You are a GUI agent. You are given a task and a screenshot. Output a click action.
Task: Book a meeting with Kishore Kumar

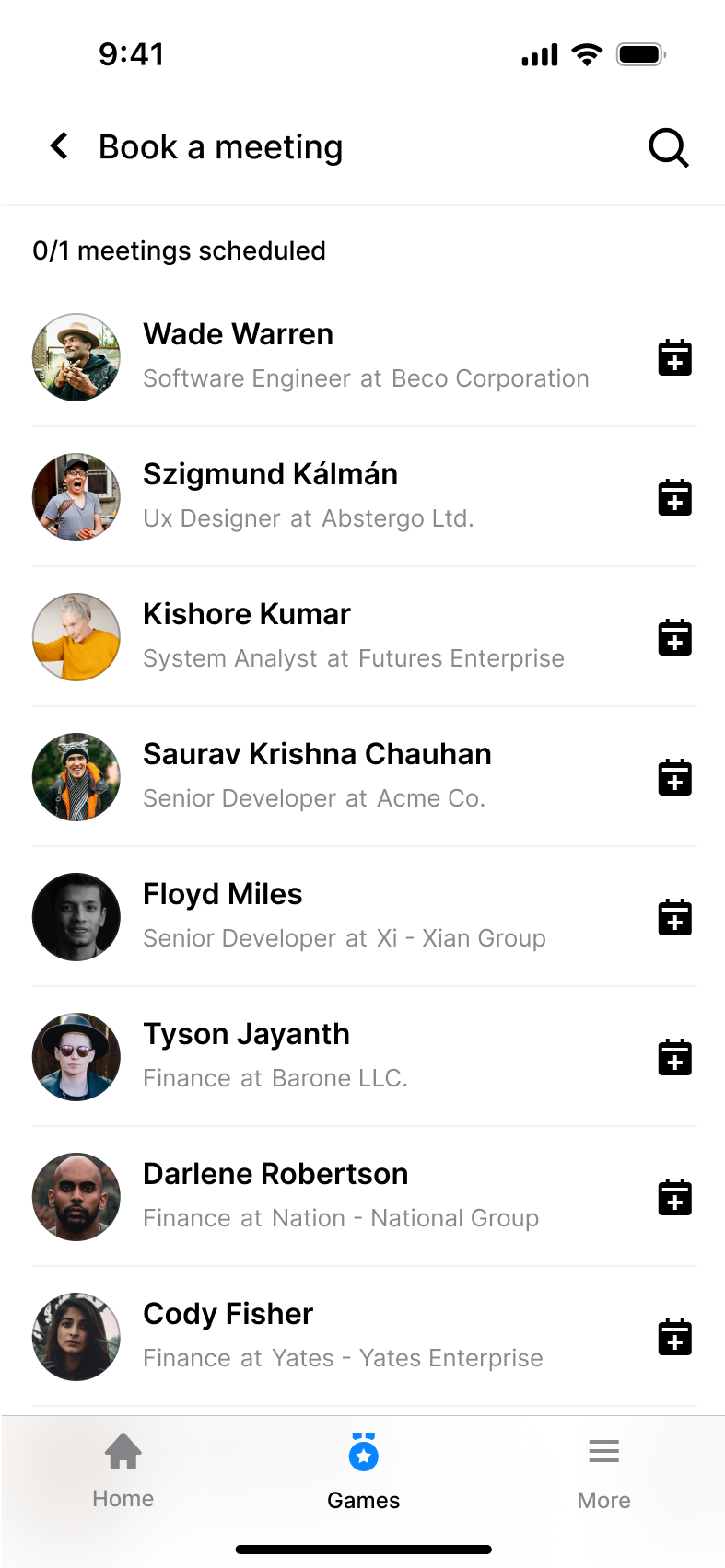click(x=674, y=638)
